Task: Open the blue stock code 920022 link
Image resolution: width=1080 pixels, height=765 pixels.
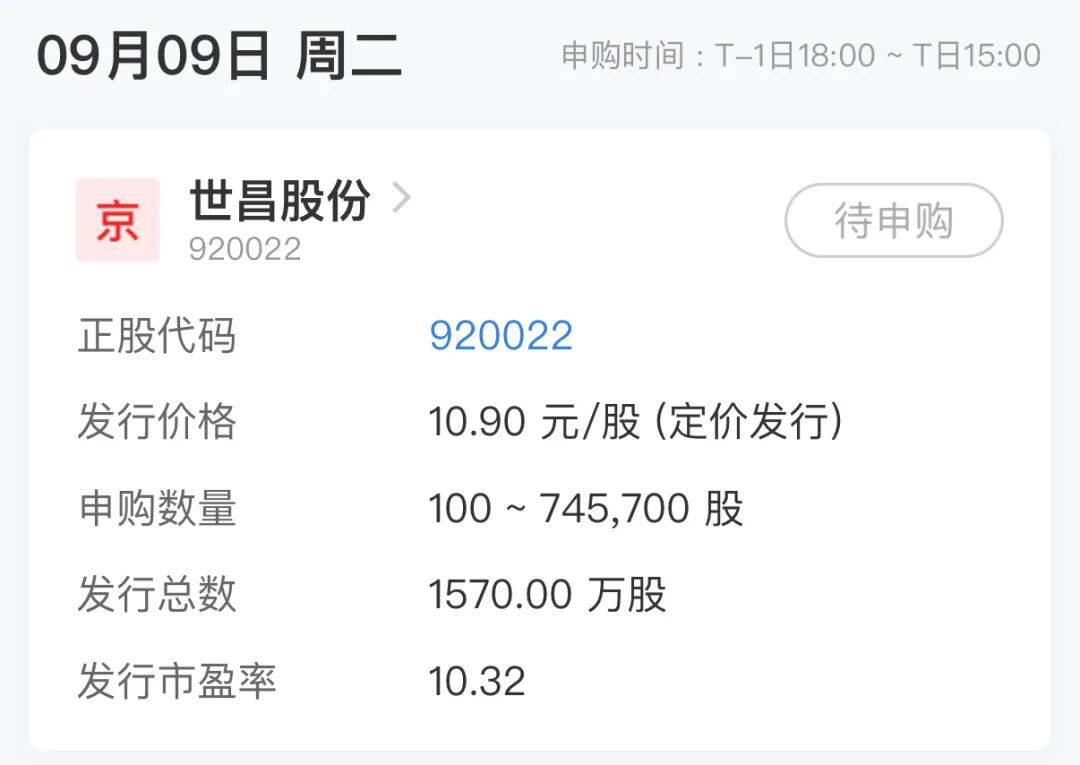Action: pyautogui.click(x=501, y=337)
